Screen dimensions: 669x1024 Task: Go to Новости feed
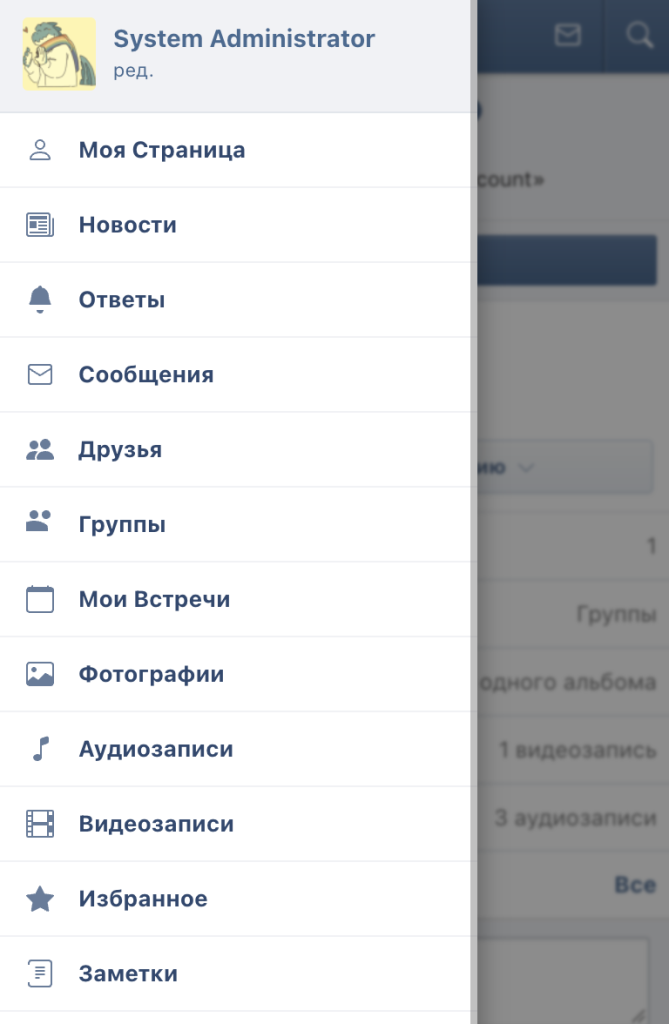pyautogui.click(x=235, y=225)
